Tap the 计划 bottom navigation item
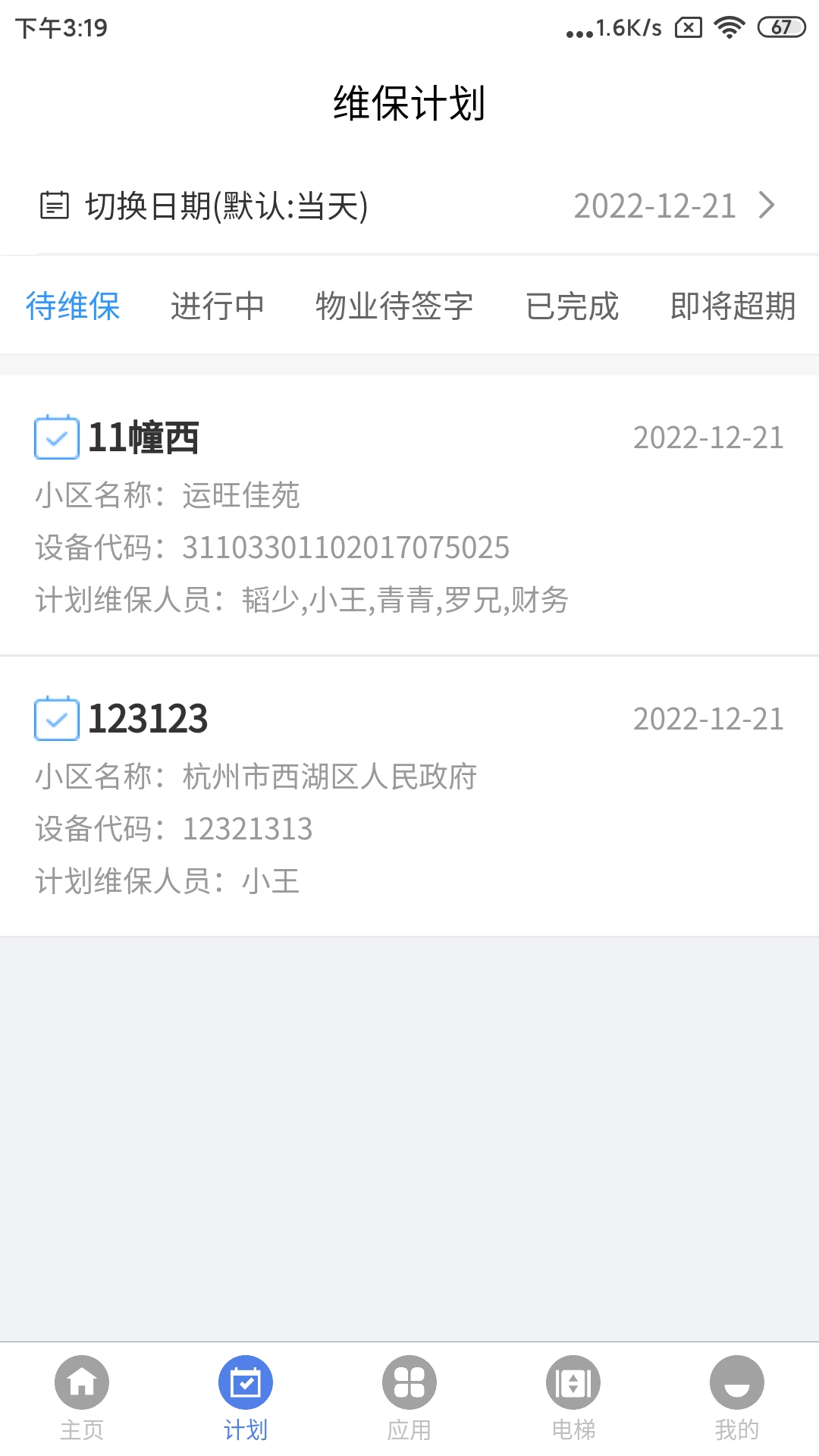Image resolution: width=819 pixels, height=1456 pixels. tap(246, 1397)
